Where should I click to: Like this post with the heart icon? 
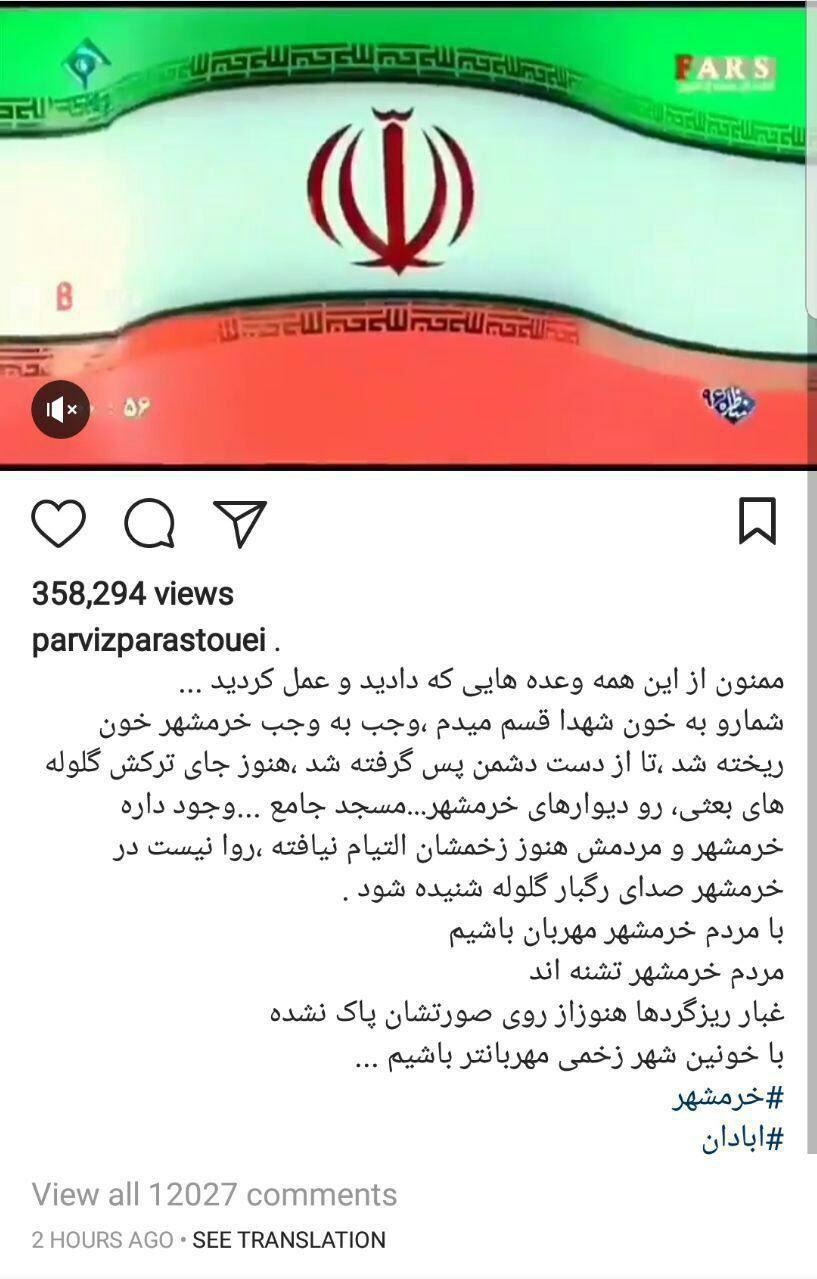[59, 523]
